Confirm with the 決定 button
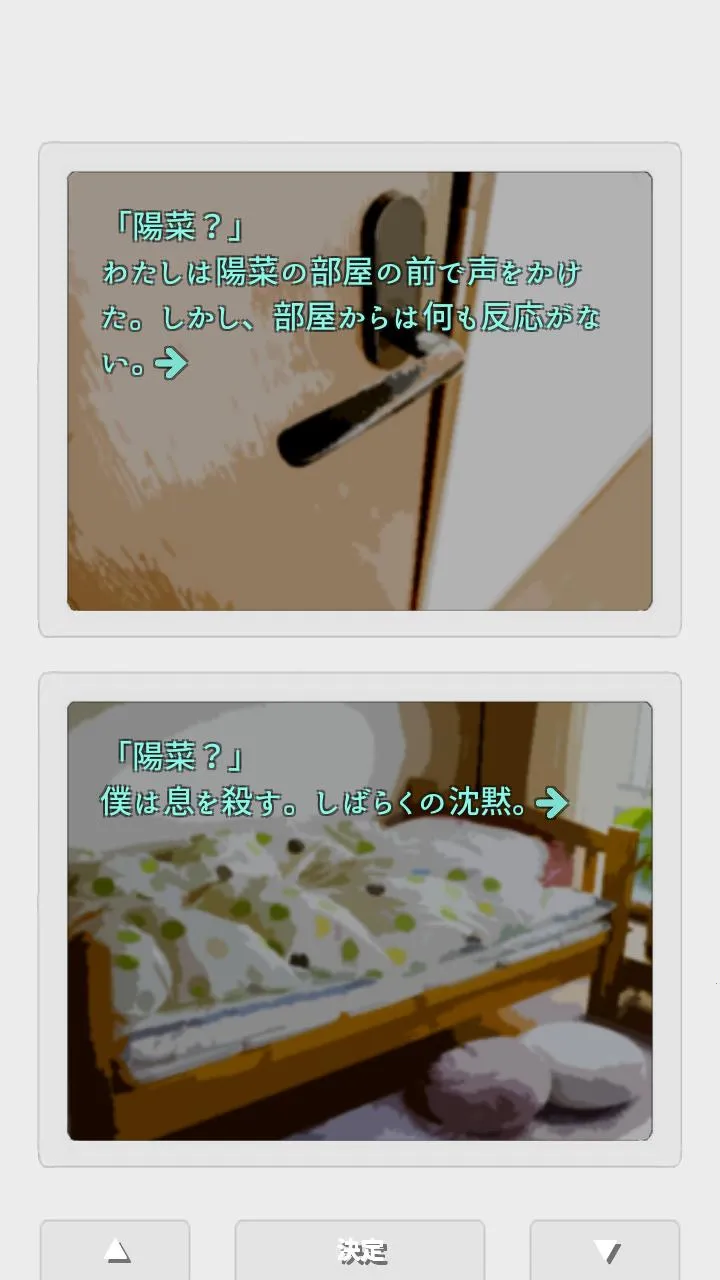 pos(360,1250)
